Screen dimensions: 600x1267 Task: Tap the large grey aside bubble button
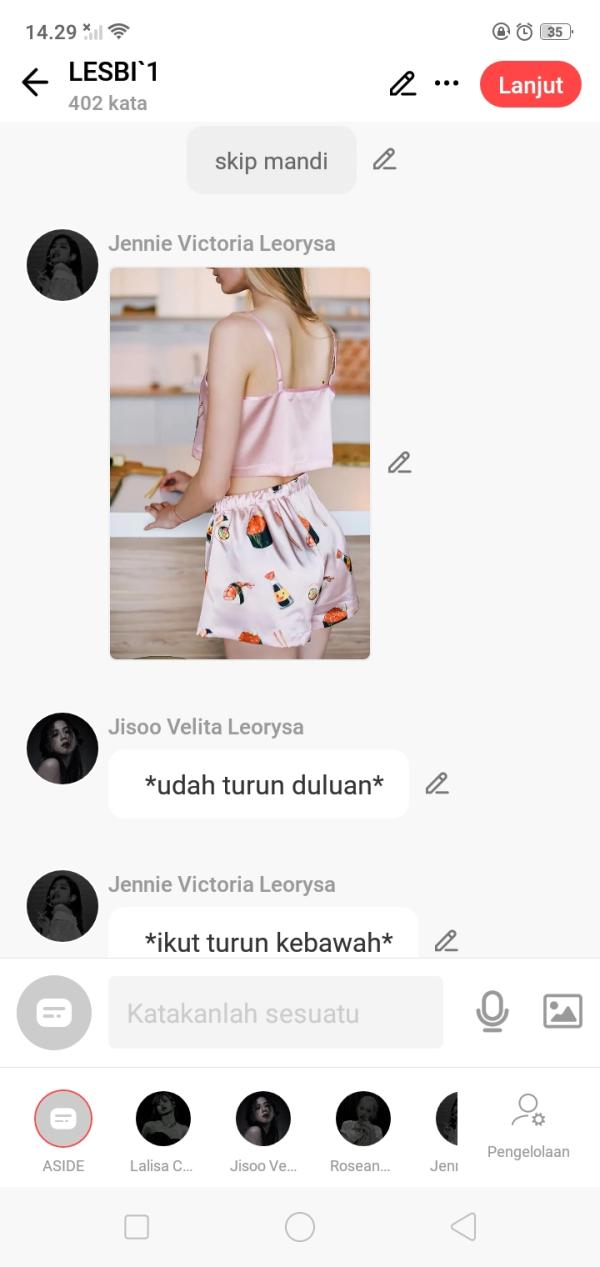(x=54, y=1013)
